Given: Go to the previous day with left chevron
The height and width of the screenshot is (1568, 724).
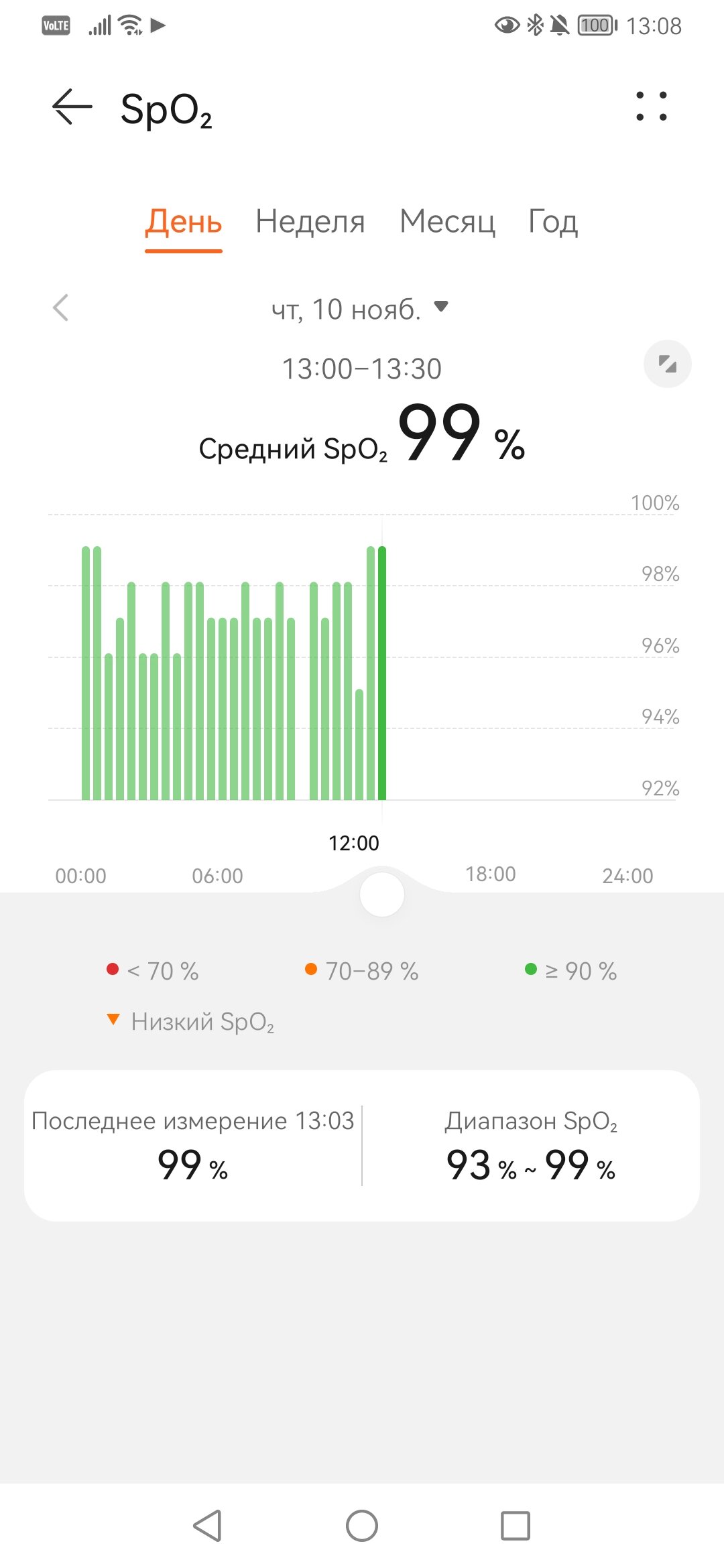Looking at the screenshot, I should [61, 308].
